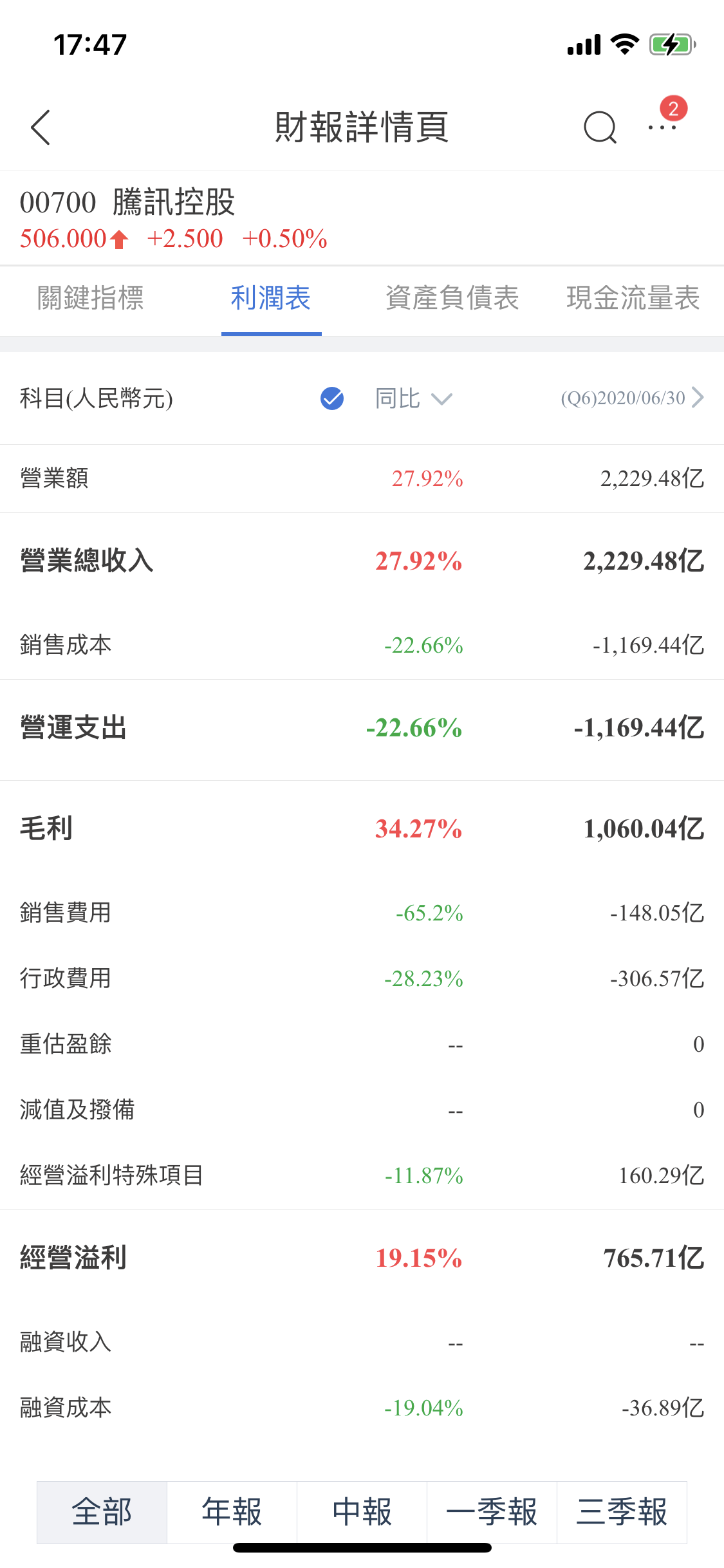The image size is (724, 1568).
Task: Filter by 一季報
Action: coord(492,1512)
